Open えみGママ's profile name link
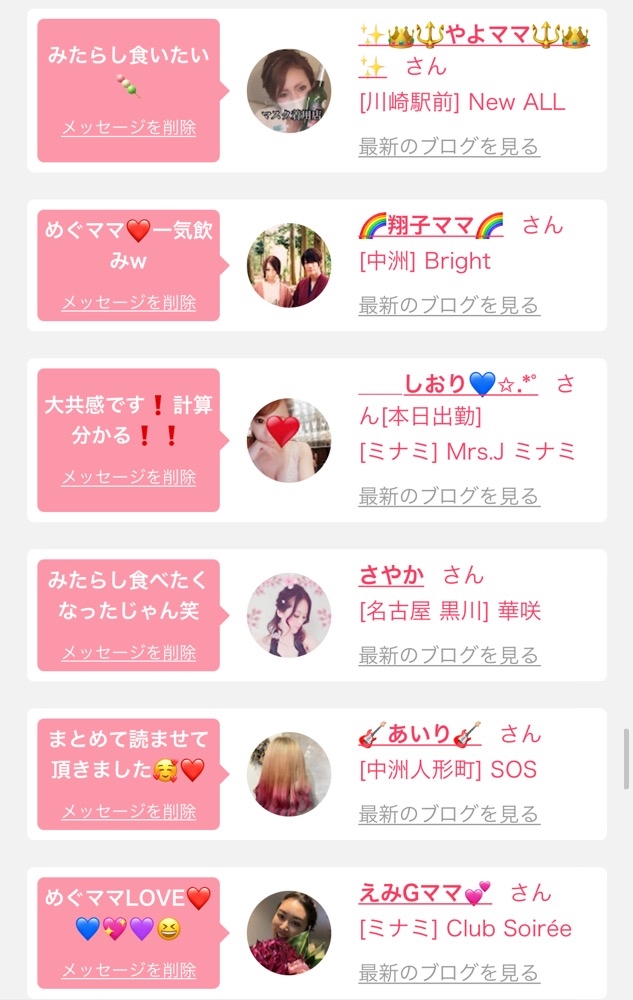 pyautogui.click(x=425, y=893)
